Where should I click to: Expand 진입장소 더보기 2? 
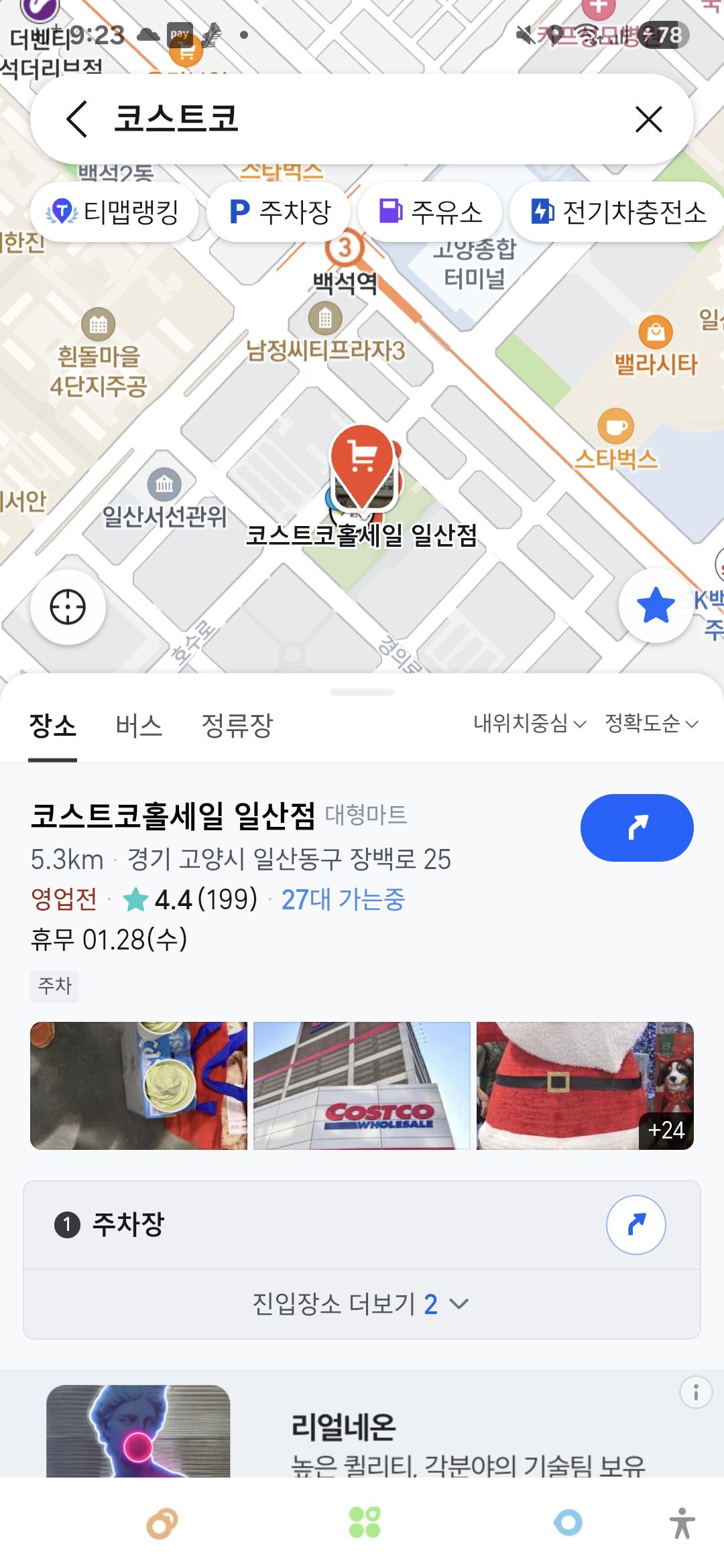click(x=362, y=1304)
